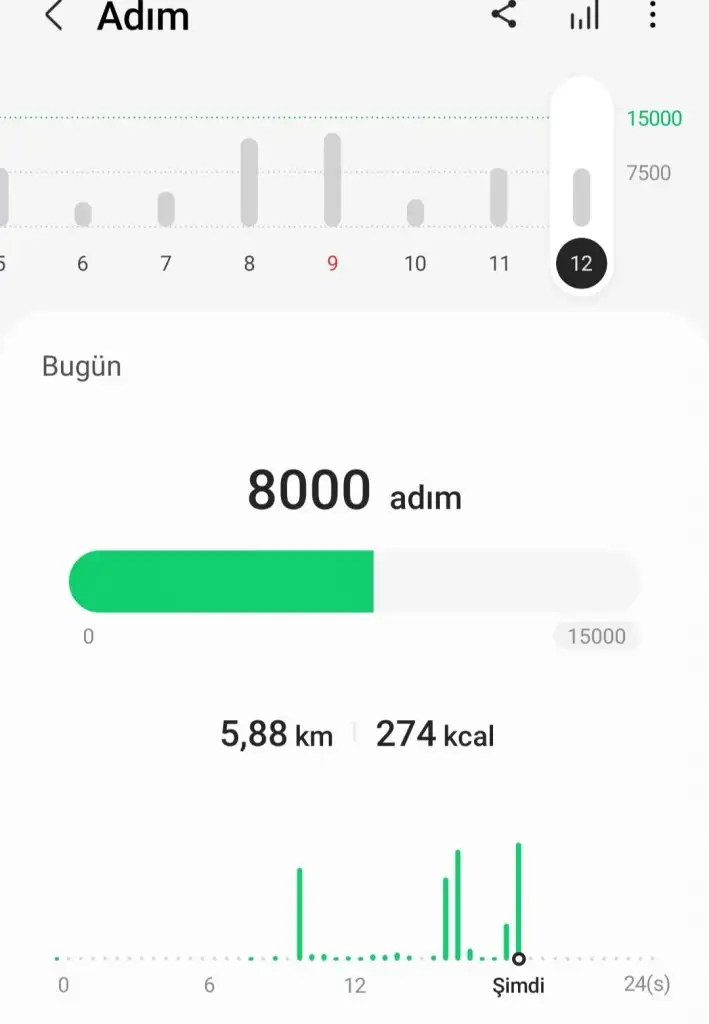
Task: Open the step trends chart icon
Action: [x=584, y=16]
